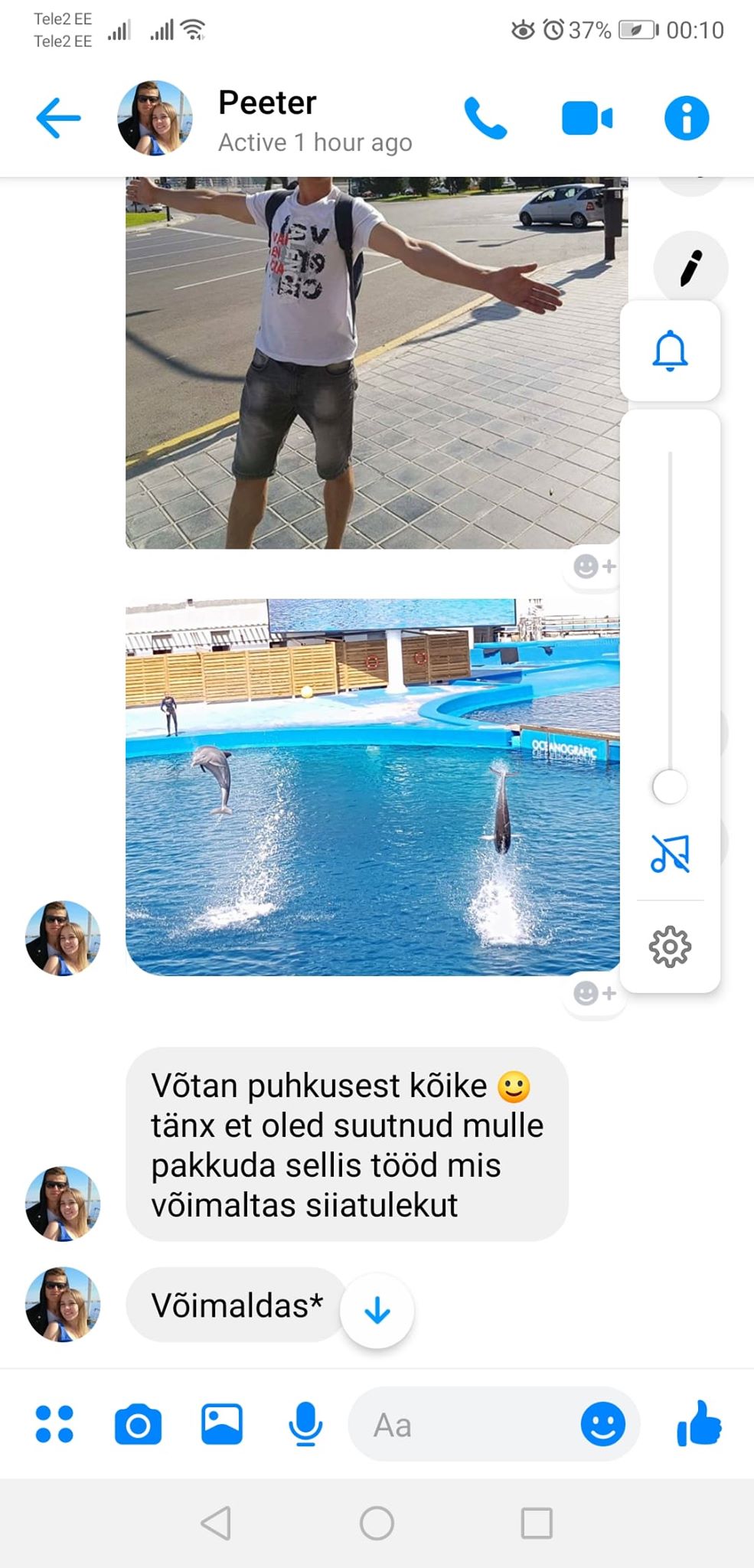This screenshot has width=754, height=1568.
Task: Open the camera to take a photo
Action: [x=138, y=1424]
